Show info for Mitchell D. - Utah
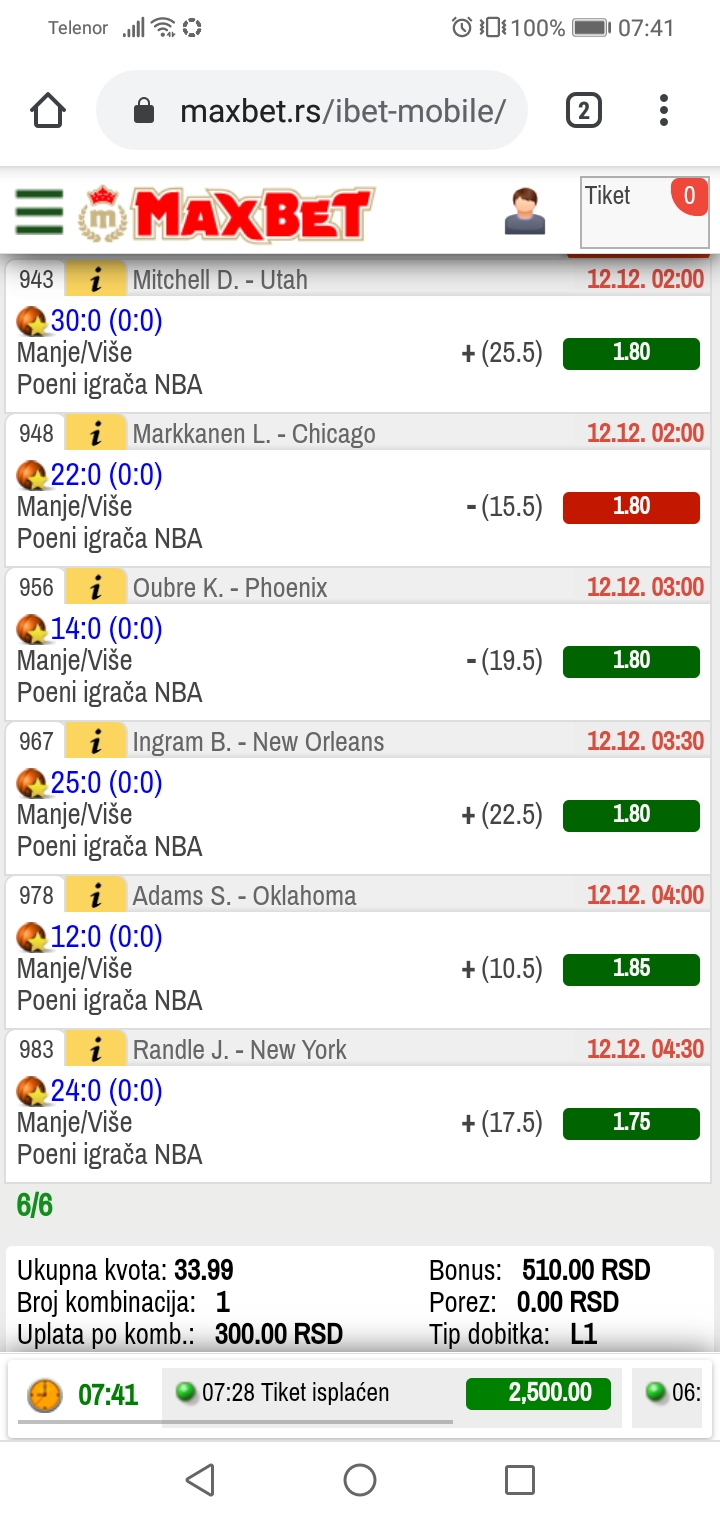Screen dimensions: 720x1520 [96, 279]
